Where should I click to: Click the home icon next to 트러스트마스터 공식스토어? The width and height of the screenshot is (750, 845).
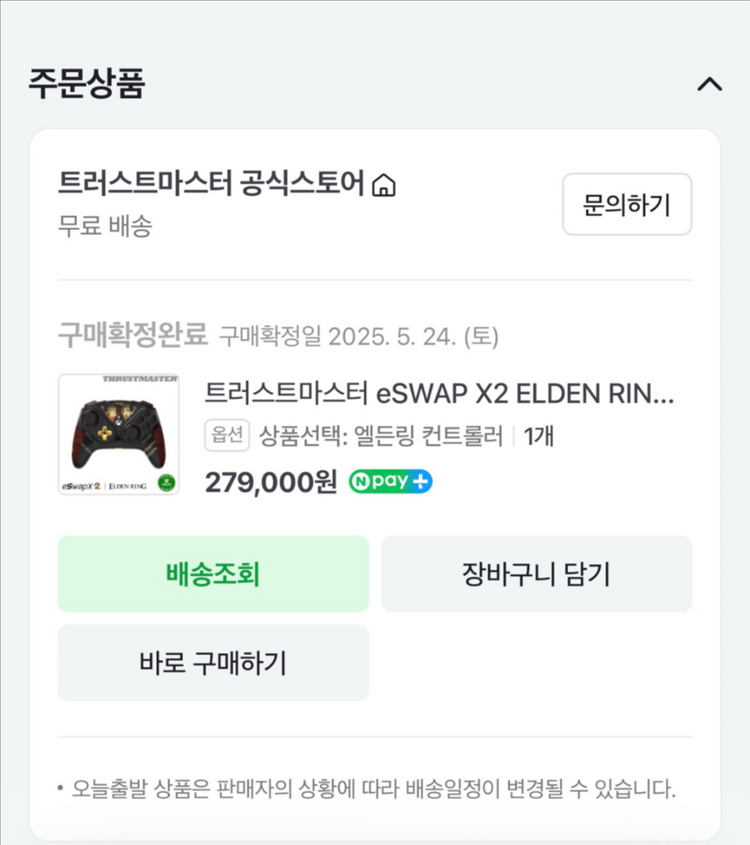coord(384,186)
